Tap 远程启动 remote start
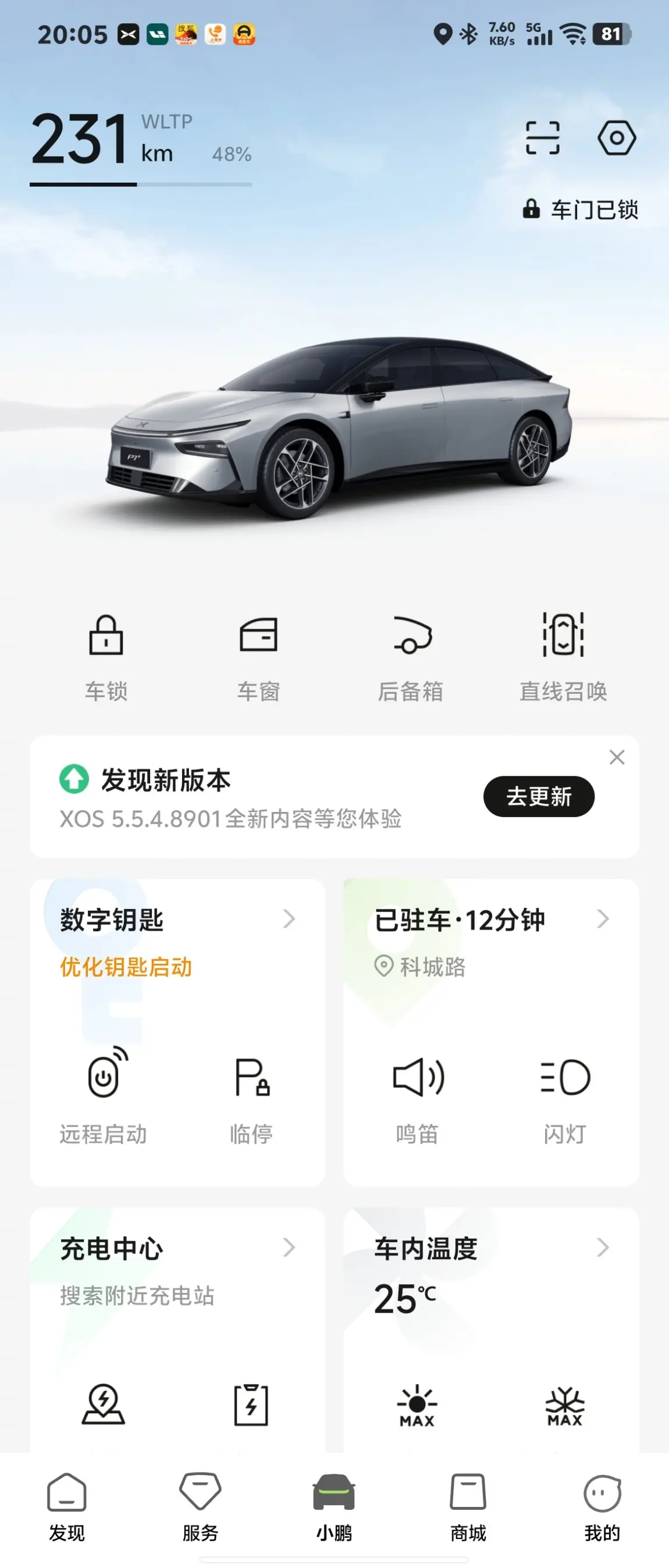Image resolution: width=669 pixels, height=1568 pixels. tap(104, 1096)
